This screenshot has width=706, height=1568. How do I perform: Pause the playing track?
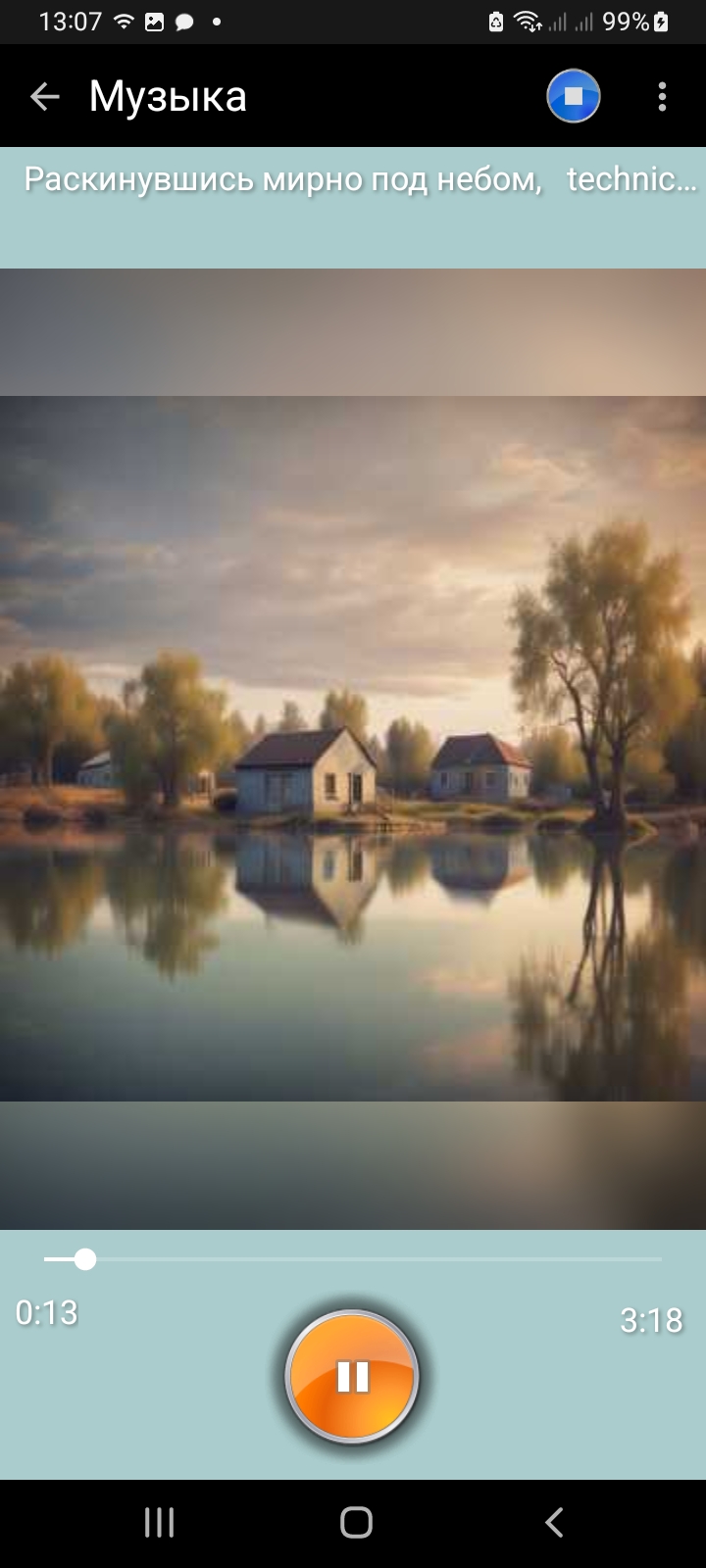[x=352, y=1376]
